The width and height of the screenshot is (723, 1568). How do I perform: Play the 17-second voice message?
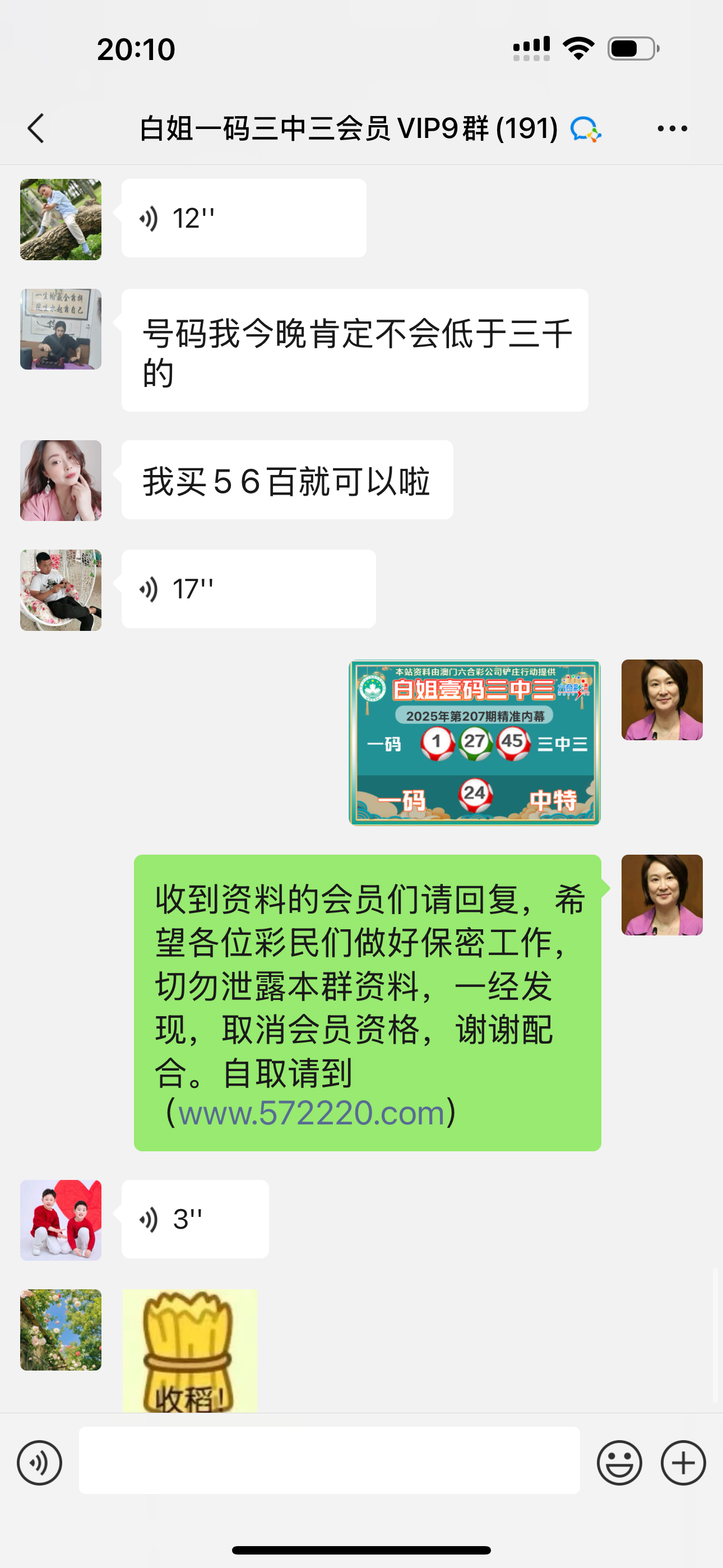point(248,589)
